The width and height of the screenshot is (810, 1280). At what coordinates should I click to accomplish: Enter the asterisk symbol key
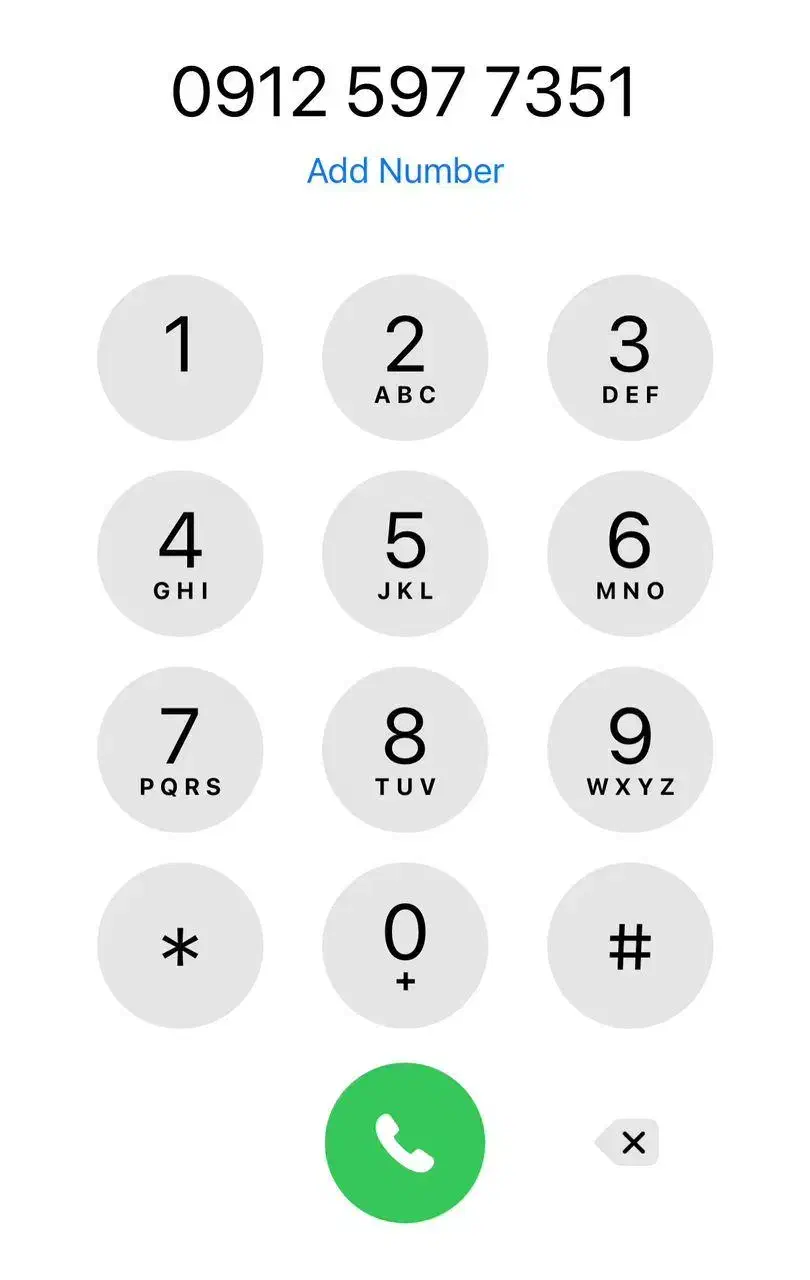pyautogui.click(x=180, y=946)
